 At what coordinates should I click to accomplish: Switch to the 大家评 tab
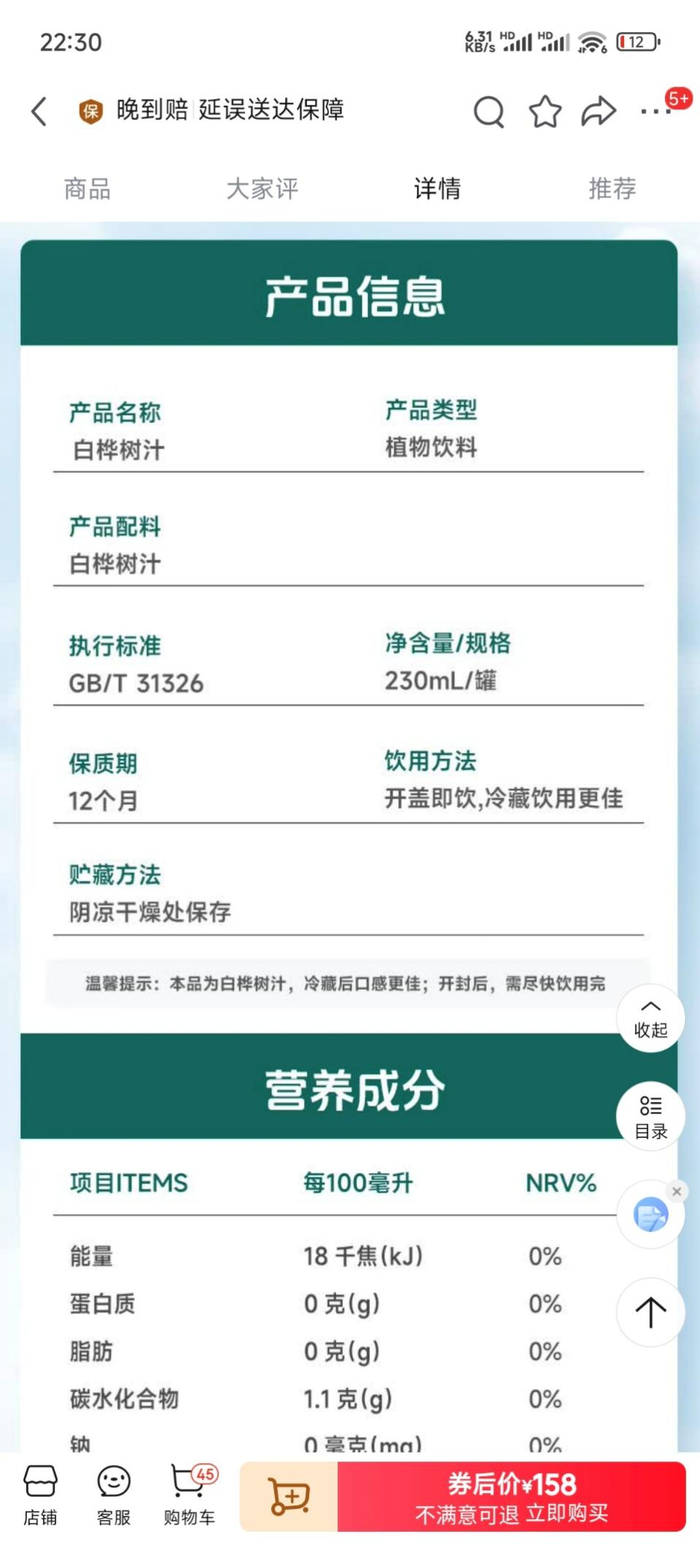click(x=262, y=188)
